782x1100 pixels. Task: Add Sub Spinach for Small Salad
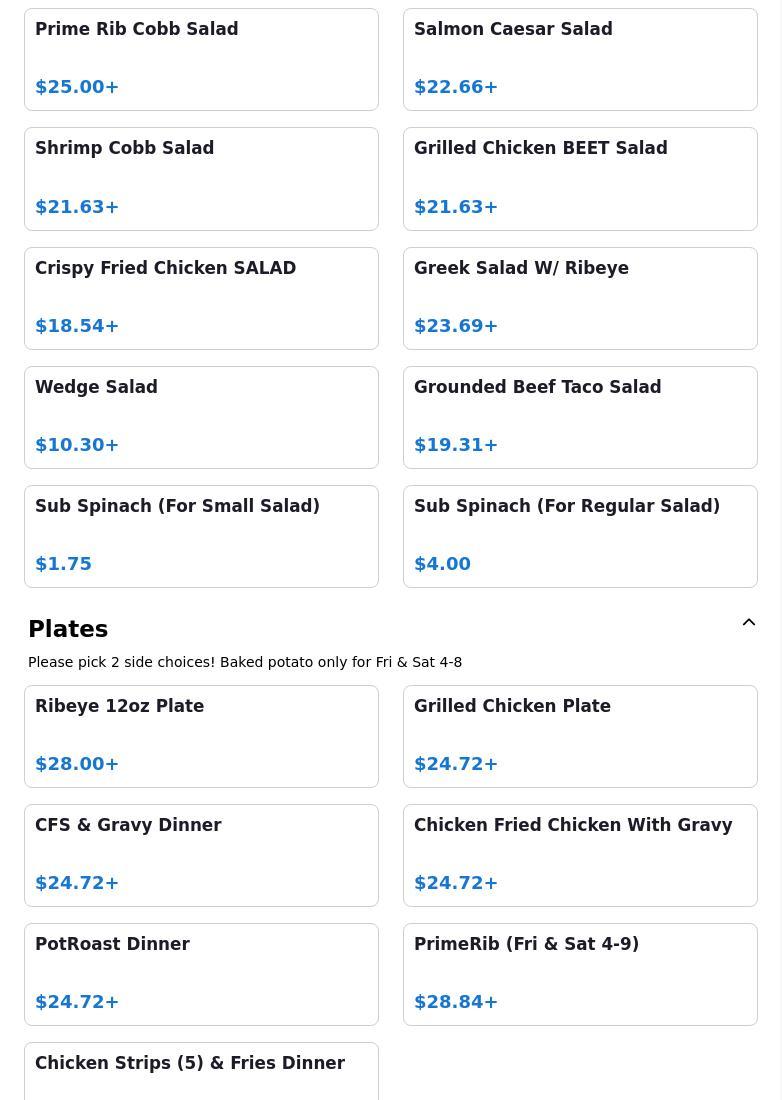201,536
